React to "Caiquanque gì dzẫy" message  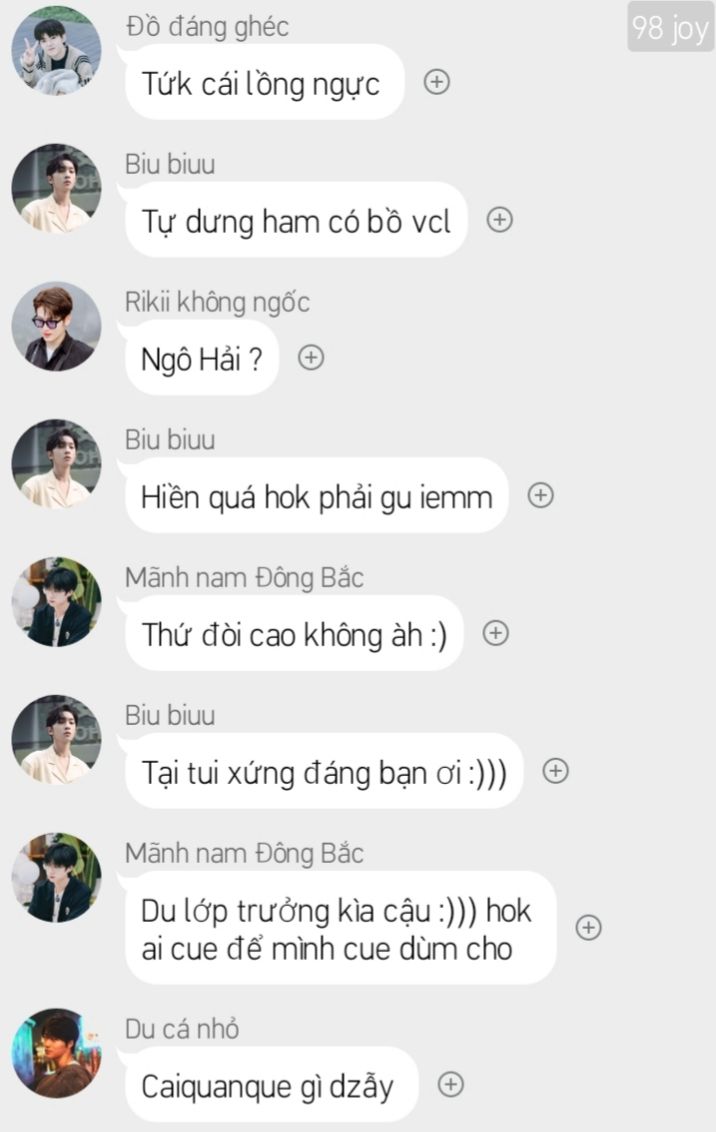point(451,1084)
